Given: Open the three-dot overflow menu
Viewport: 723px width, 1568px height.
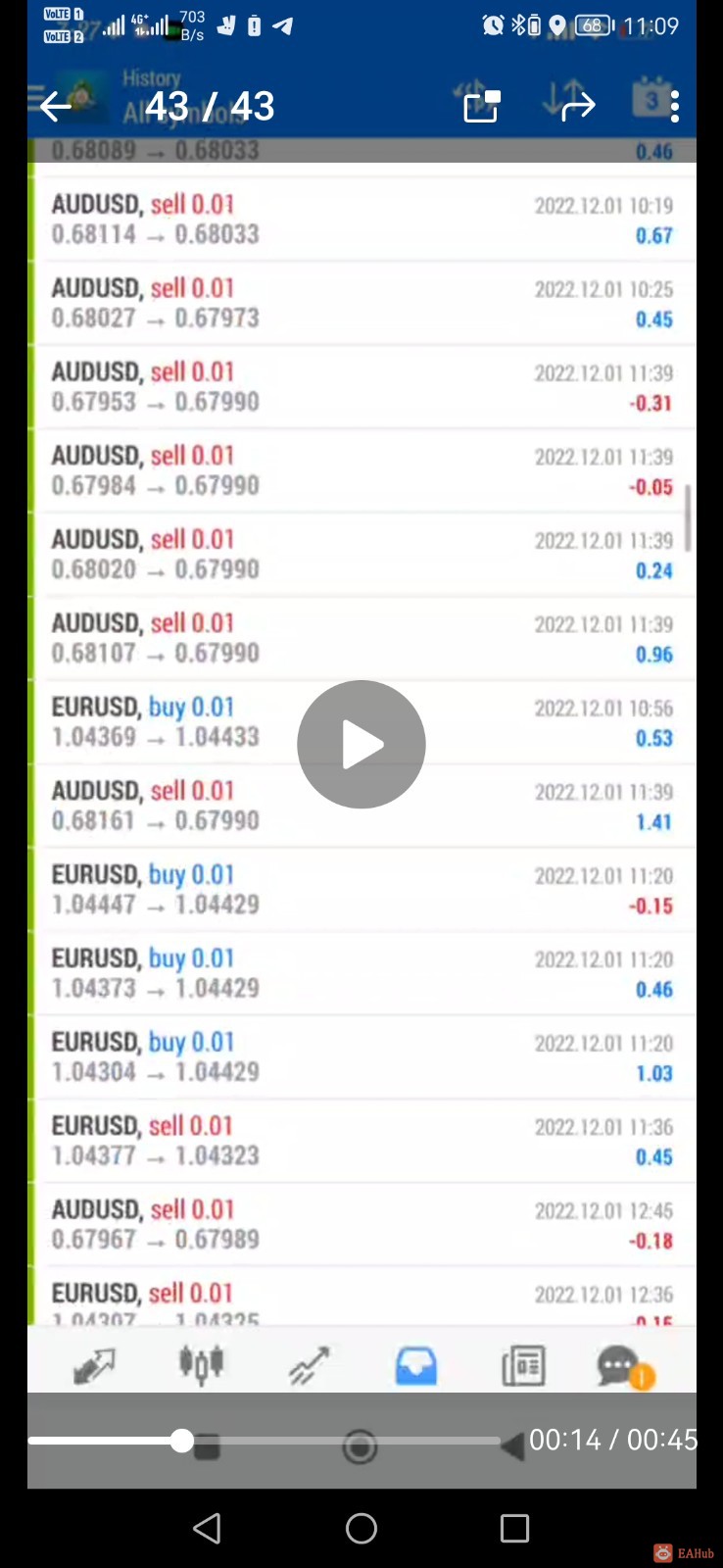Looking at the screenshot, I should point(675,106).
